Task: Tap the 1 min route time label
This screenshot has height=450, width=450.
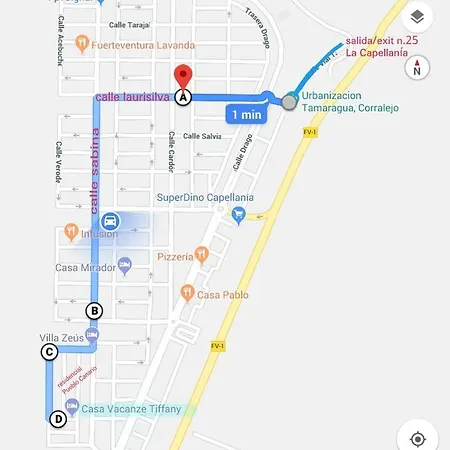Action: (x=246, y=115)
